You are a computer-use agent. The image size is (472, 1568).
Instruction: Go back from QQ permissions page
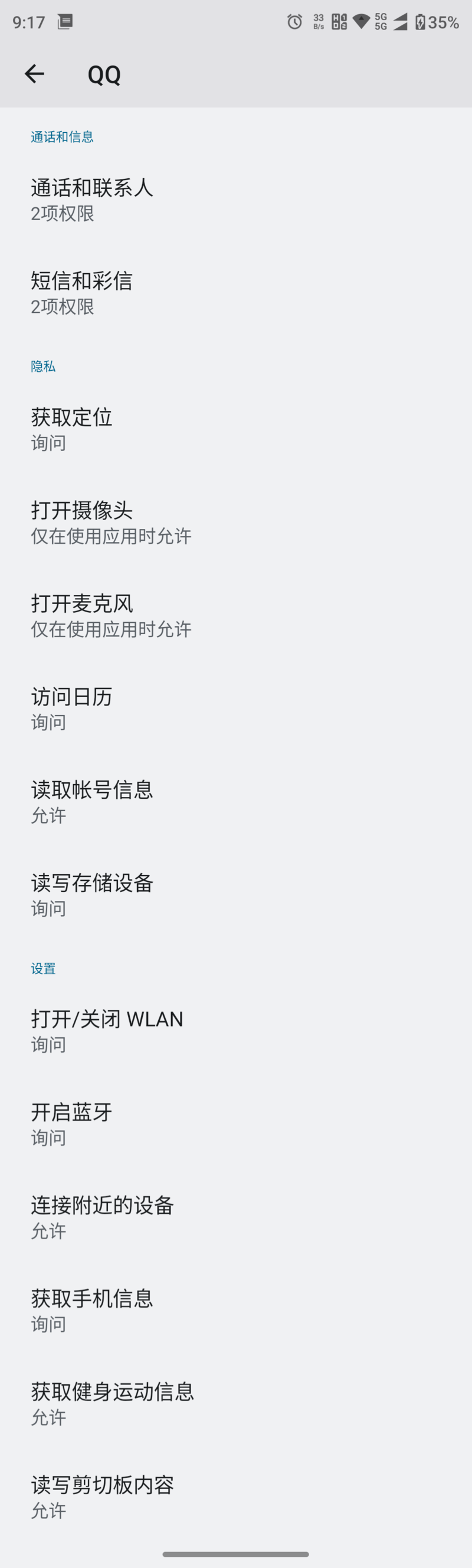(x=34, y=74)
